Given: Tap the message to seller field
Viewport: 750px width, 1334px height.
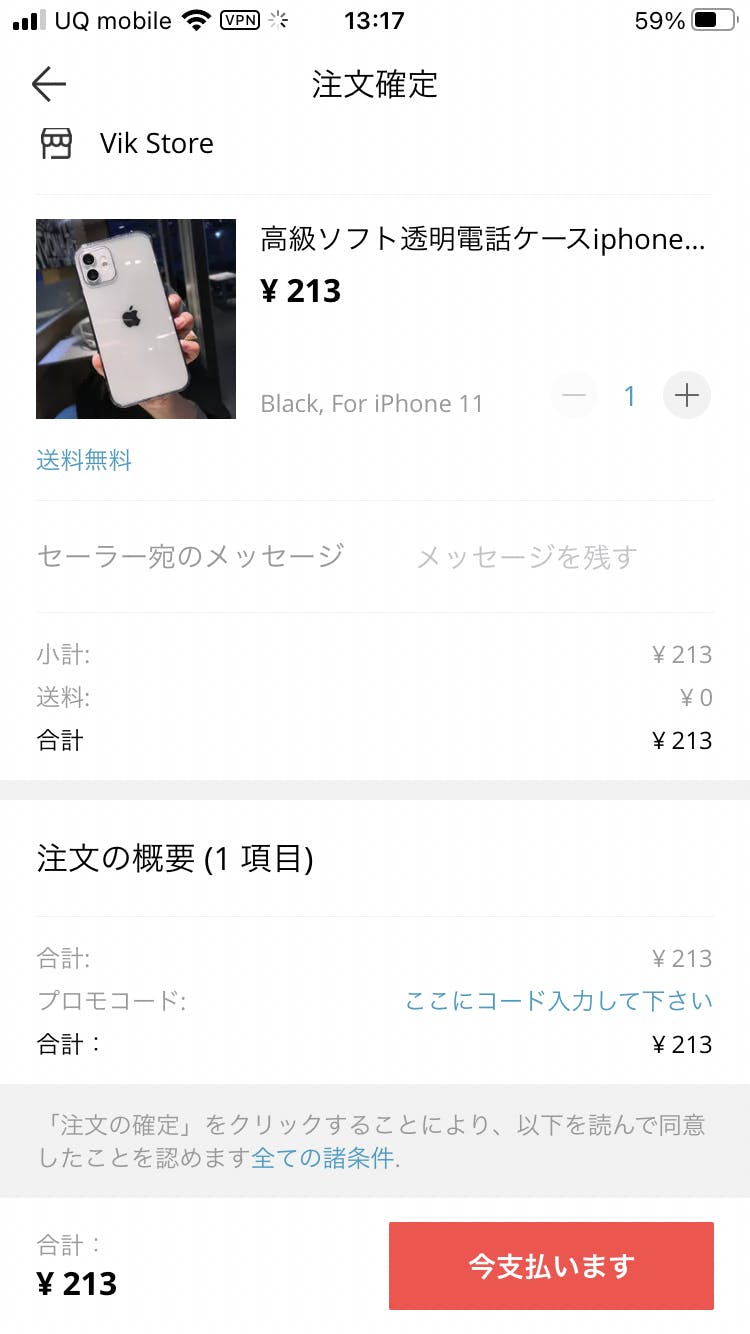Looking at the screenshot, I should [x=526, y=557].
